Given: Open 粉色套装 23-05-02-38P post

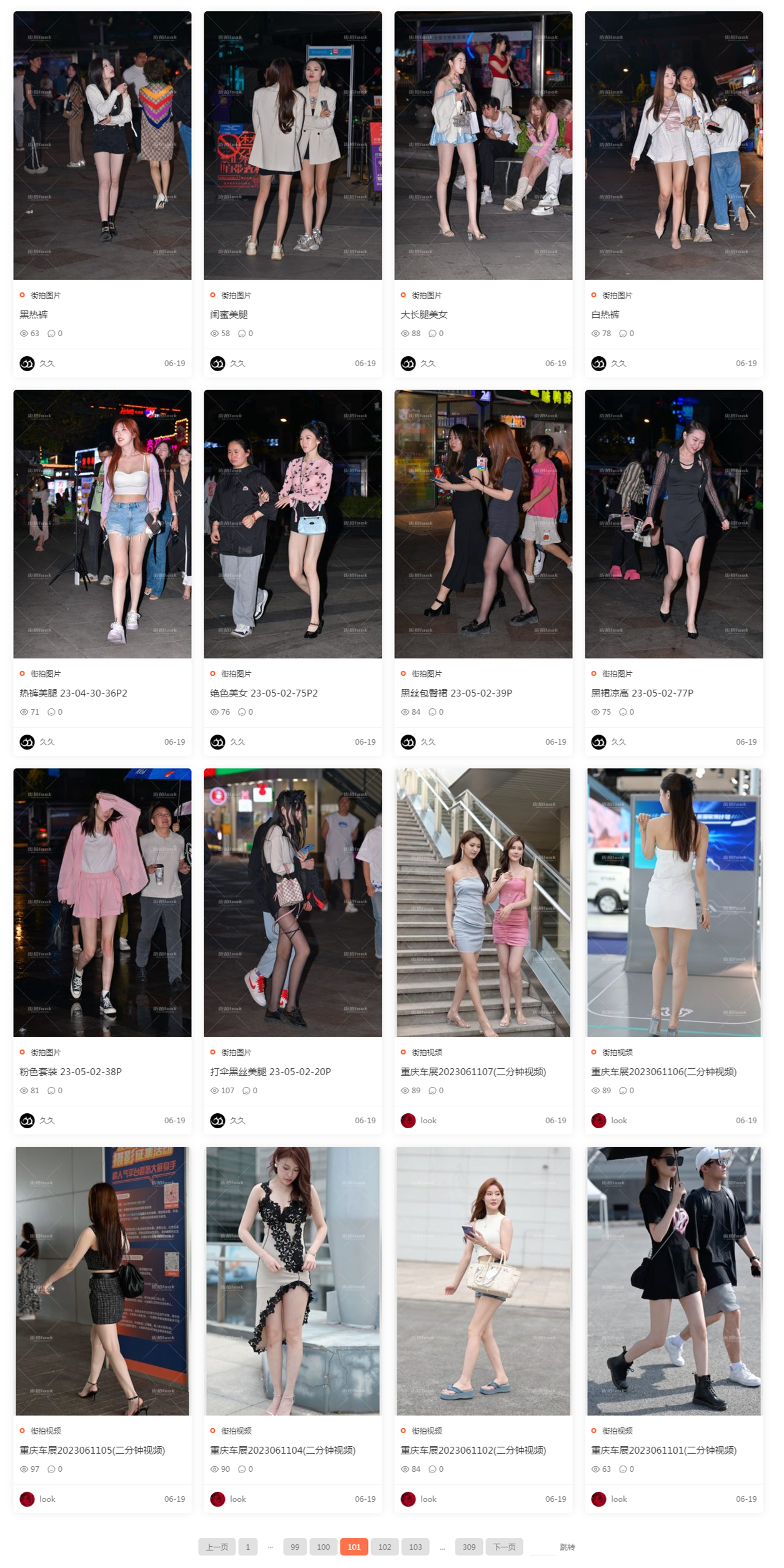Looking at the screenshot, I should coord(71,1072).
